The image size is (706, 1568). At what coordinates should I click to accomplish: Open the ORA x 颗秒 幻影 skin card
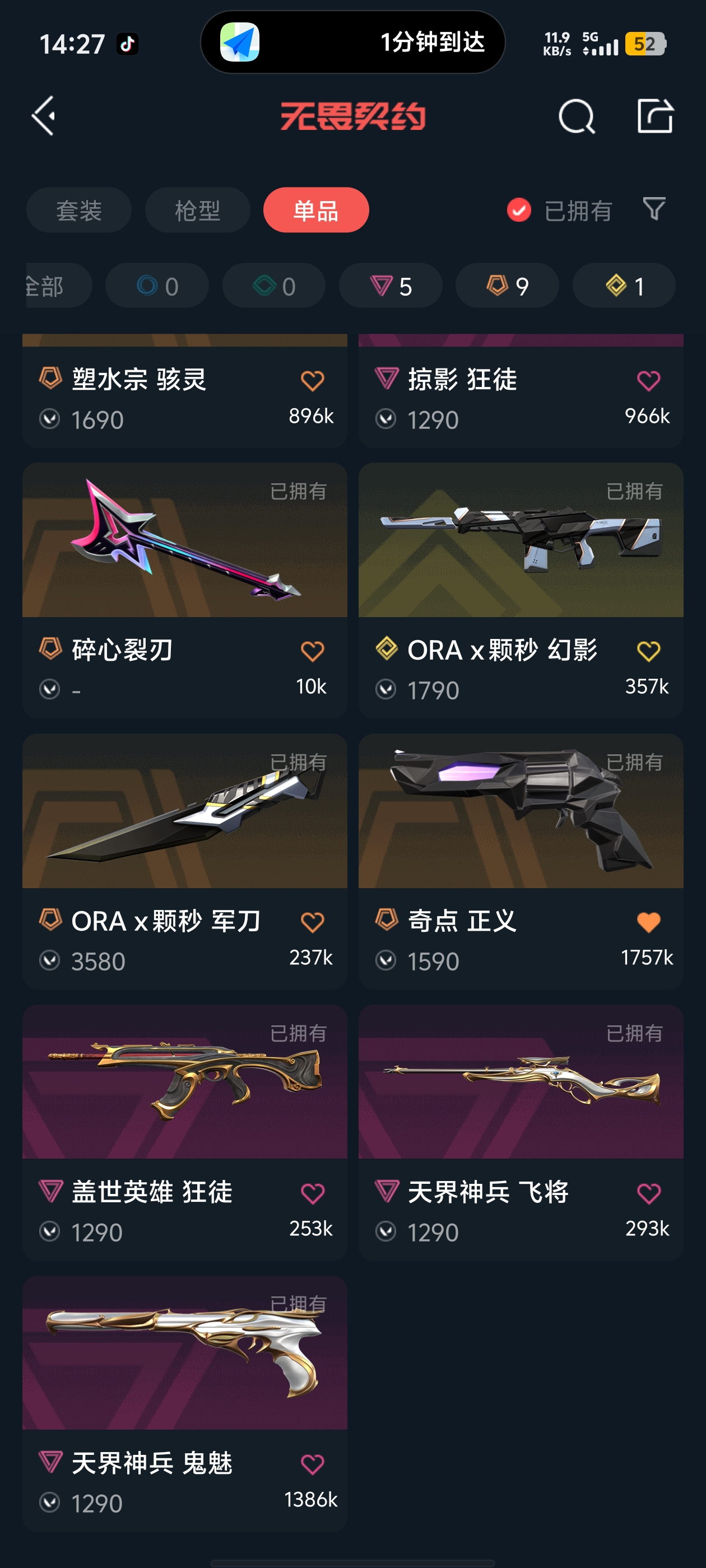coord(521,590)
